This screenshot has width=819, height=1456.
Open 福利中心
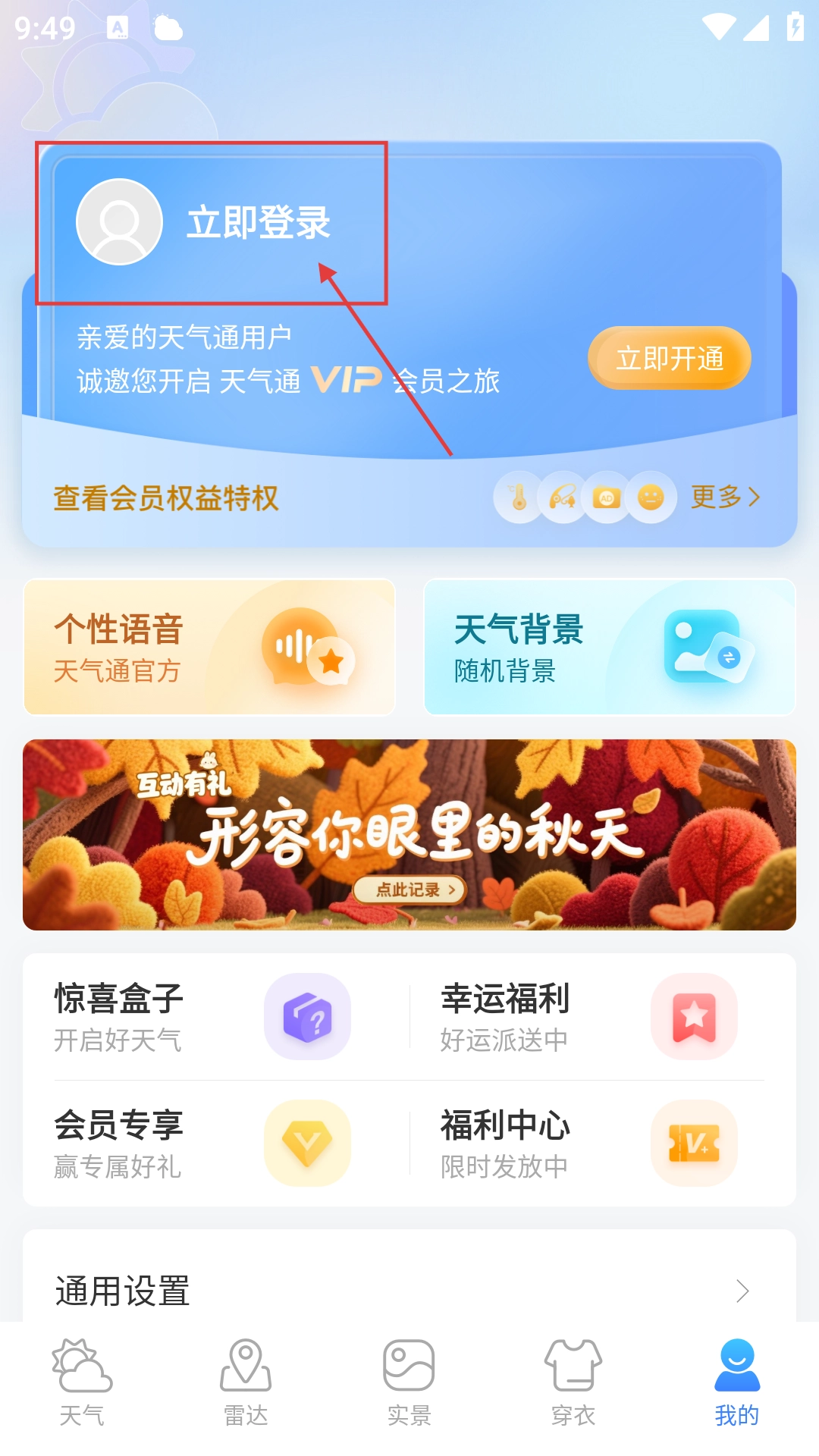pos(588,1143)
